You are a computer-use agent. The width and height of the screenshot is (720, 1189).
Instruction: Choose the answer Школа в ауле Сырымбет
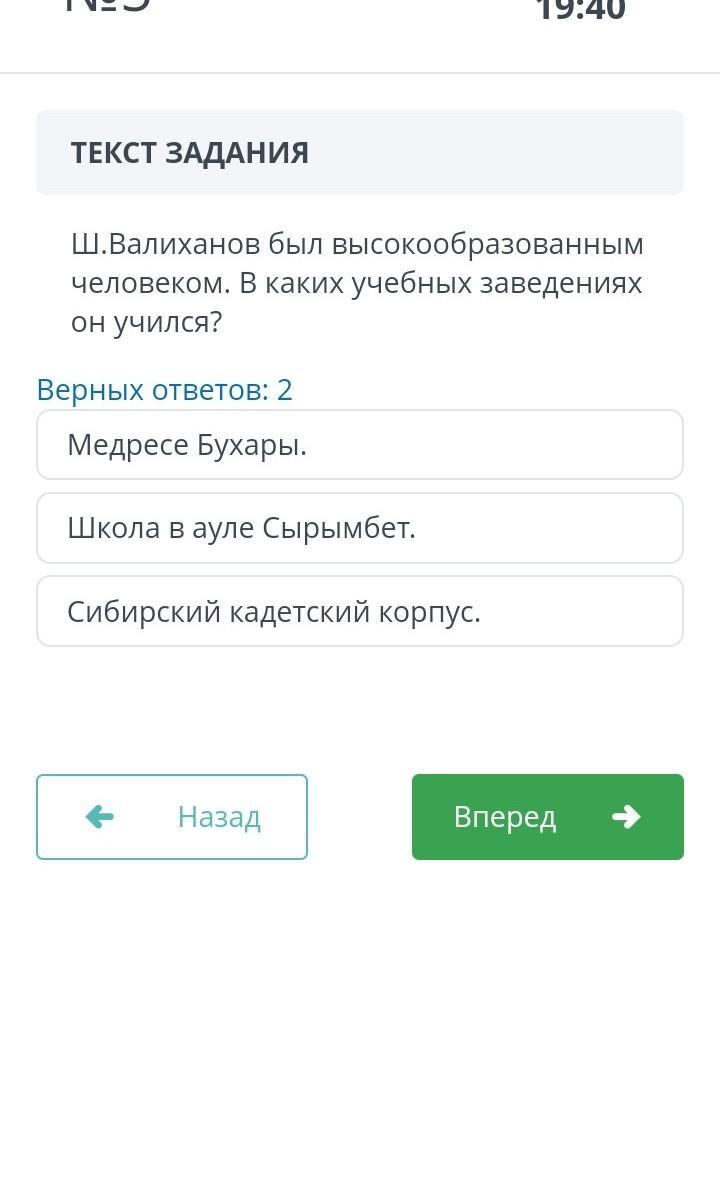[x=360, y=528]
